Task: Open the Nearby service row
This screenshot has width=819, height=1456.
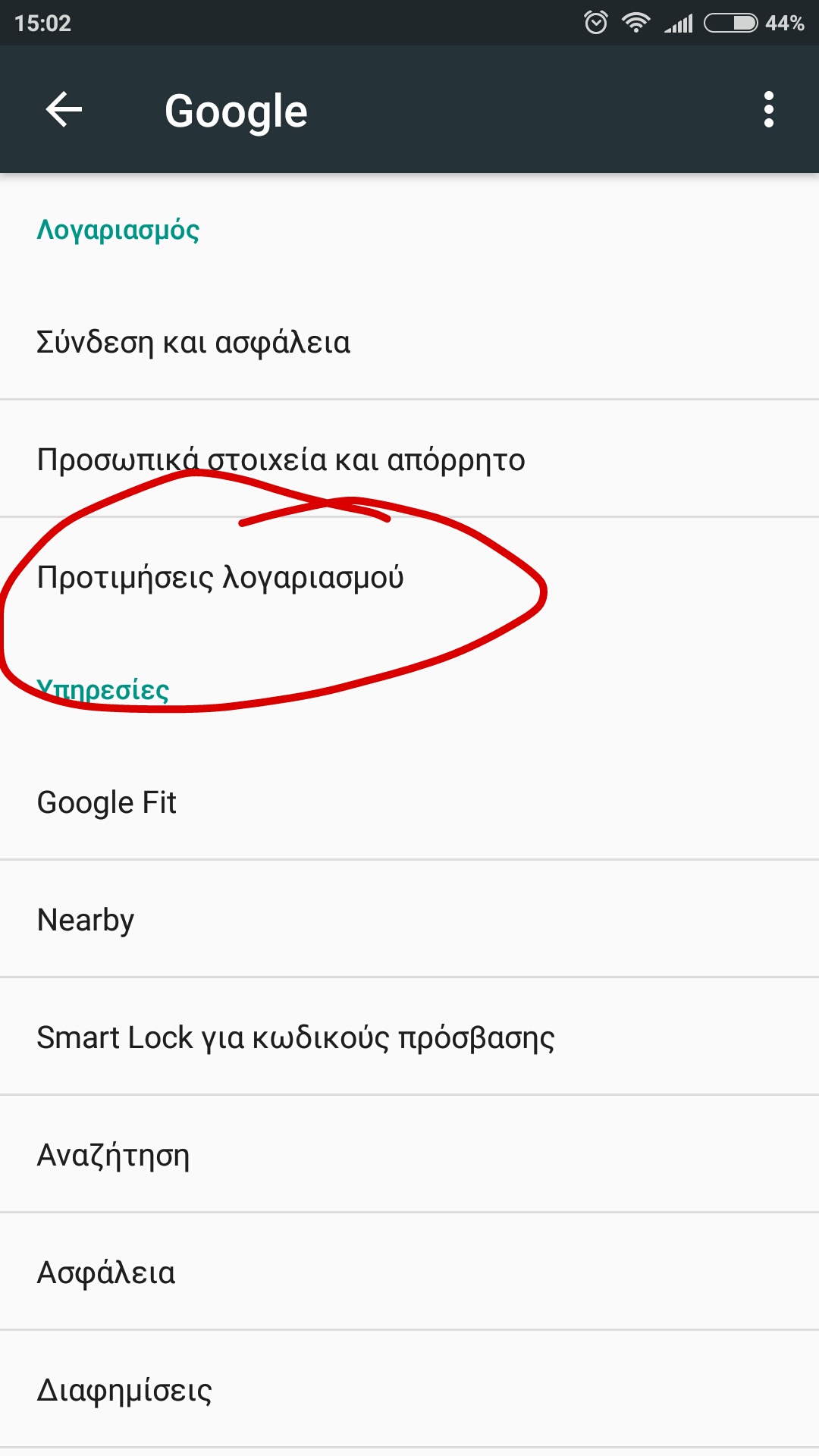Action: [x=409, y=920]
